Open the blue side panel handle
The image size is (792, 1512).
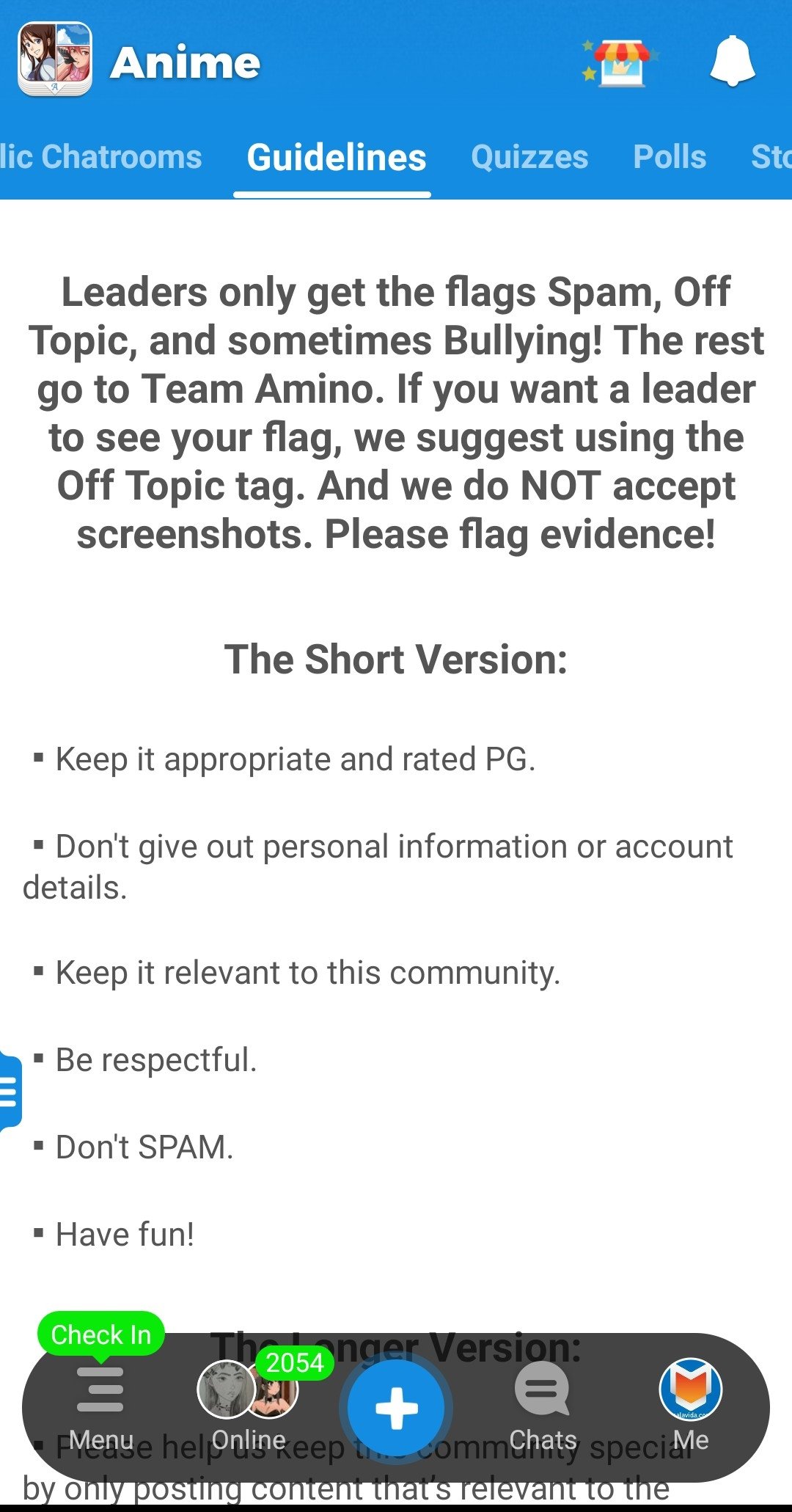(10, 1091)
